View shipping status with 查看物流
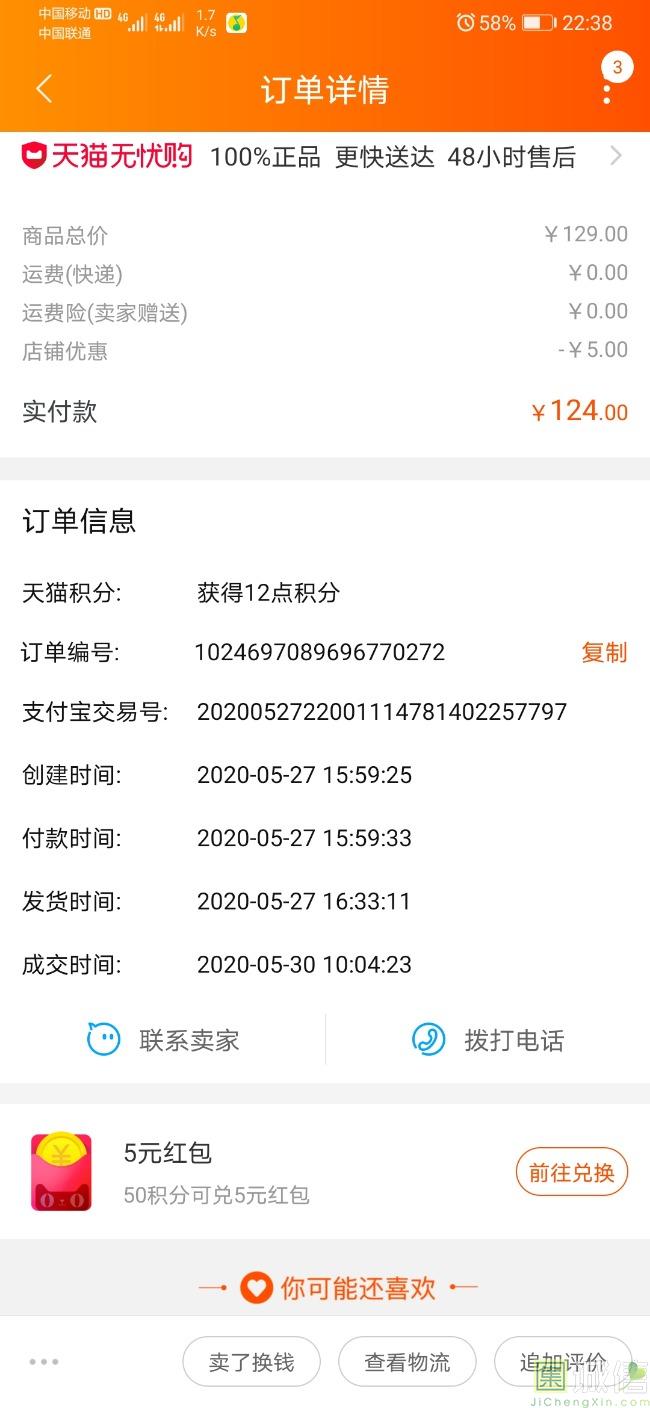The image size is (650, 1408). pyautogui.click(x=407, y=1362)
